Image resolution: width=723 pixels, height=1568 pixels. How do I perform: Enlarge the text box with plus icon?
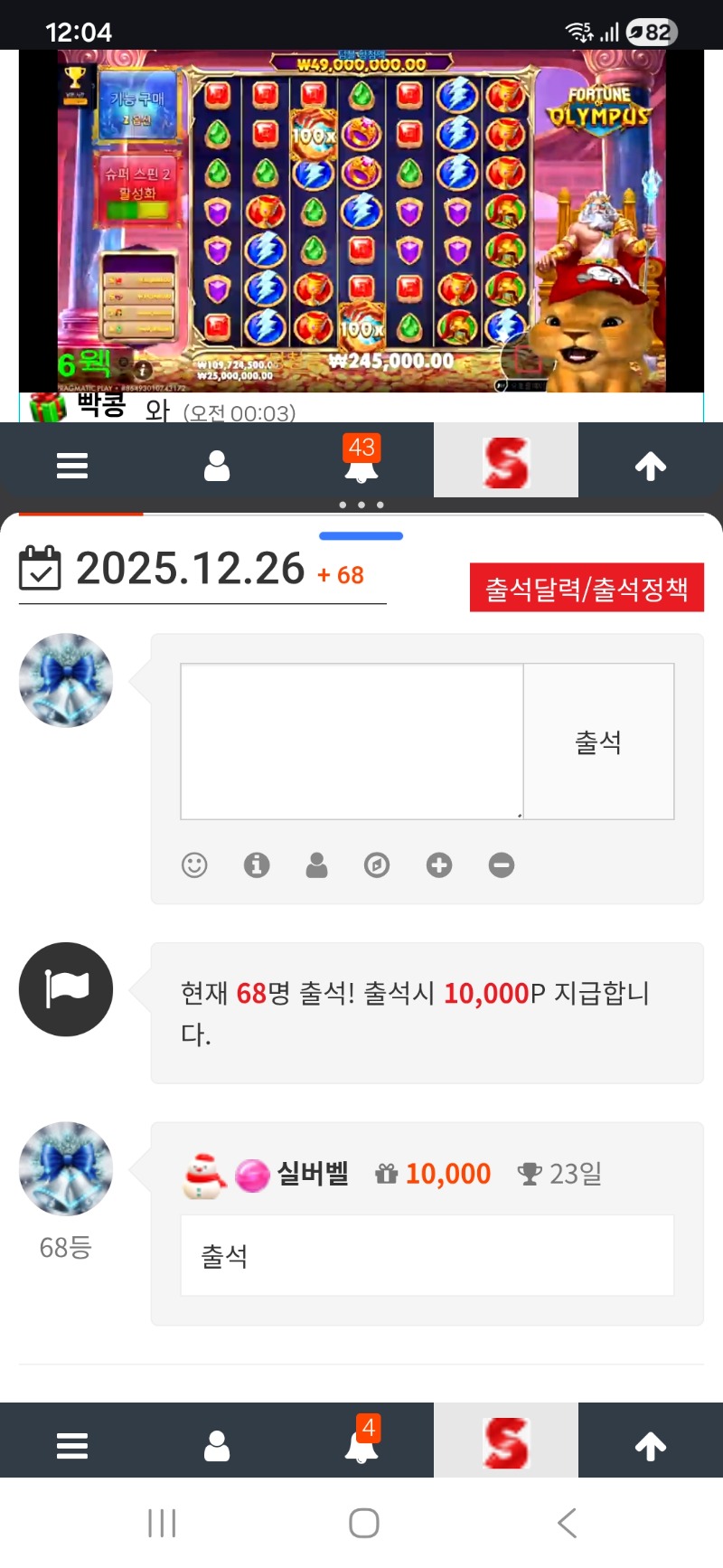tap(439, 865)
